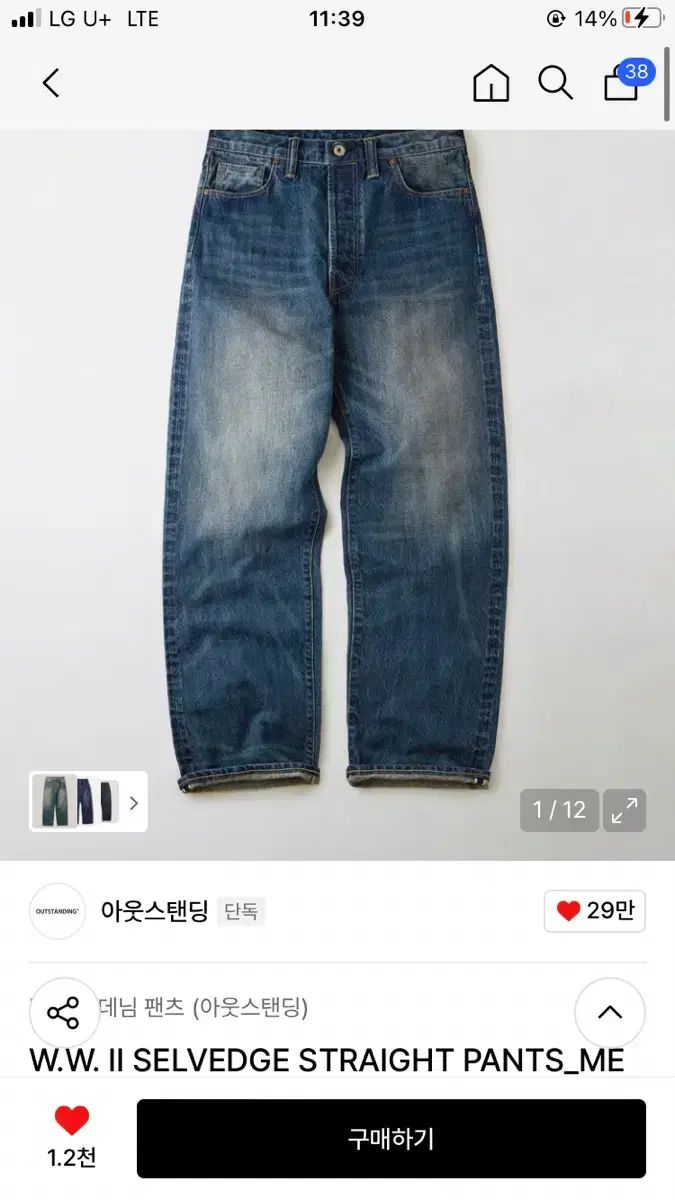This screenshot has width=675, height=1200.
Task: Like the brand with 29만 heart button
Action: 595,911
